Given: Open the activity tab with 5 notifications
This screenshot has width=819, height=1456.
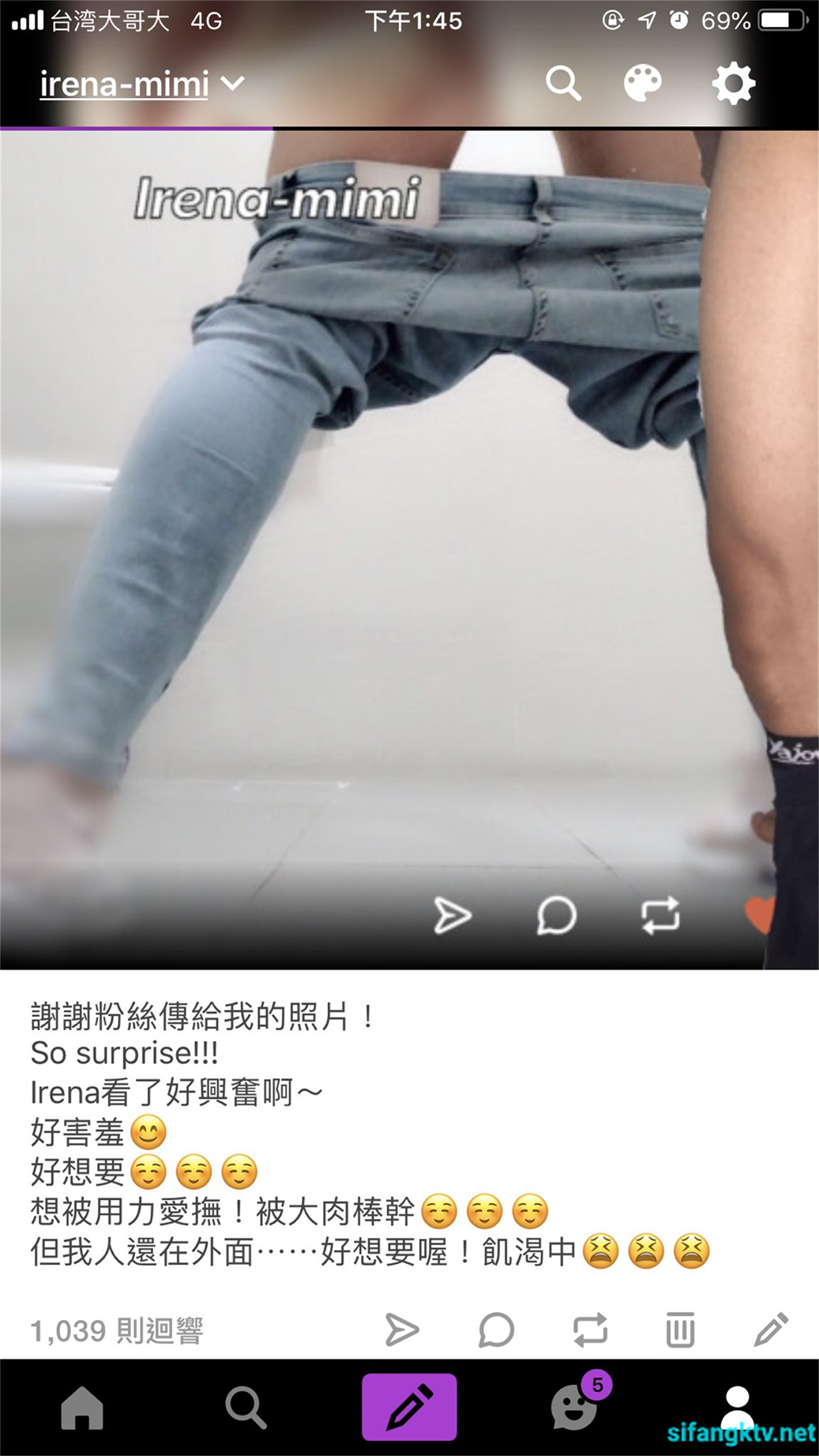Looking at the screenshot, I should click(574, 1408).
